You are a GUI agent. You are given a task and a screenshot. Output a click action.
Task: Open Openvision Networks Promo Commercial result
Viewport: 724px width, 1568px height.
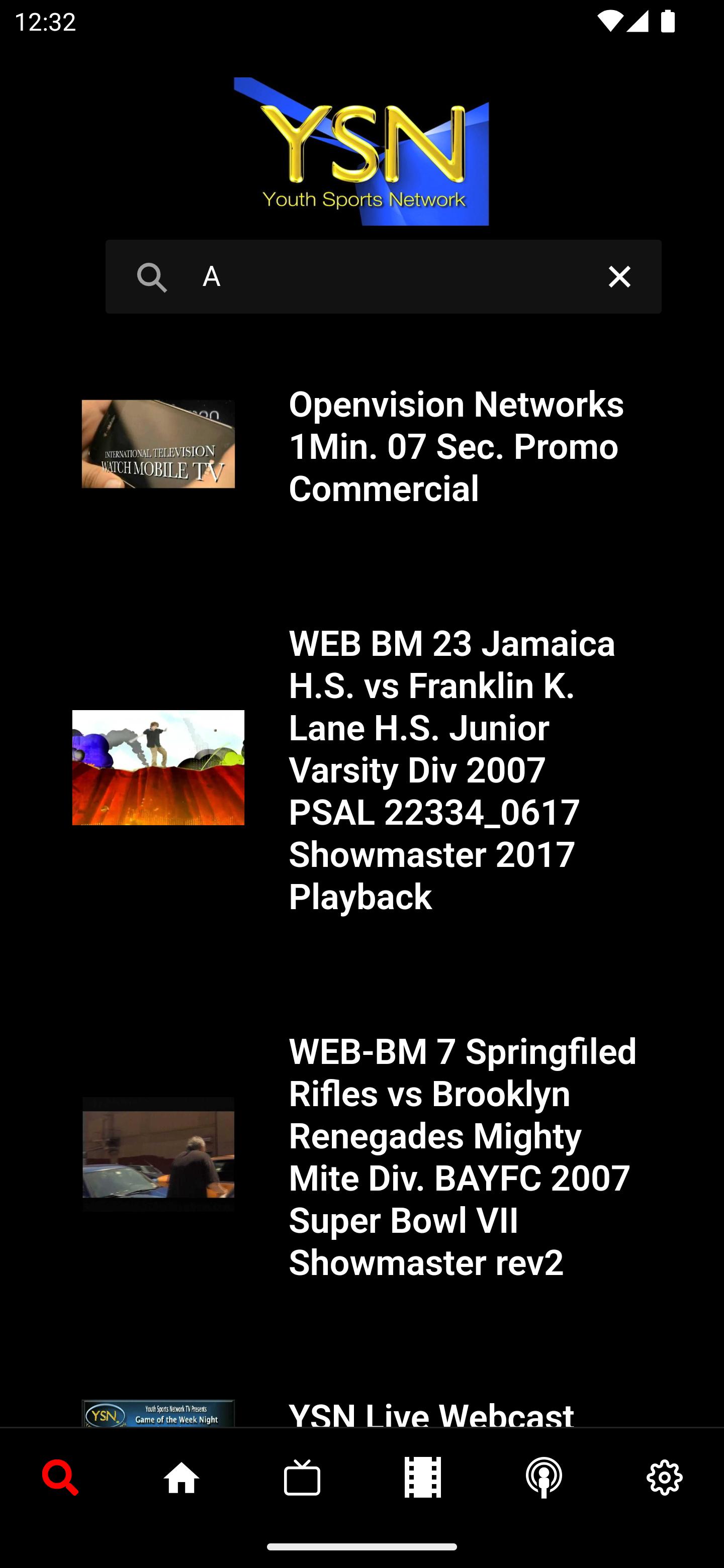(x=363, y=446)
